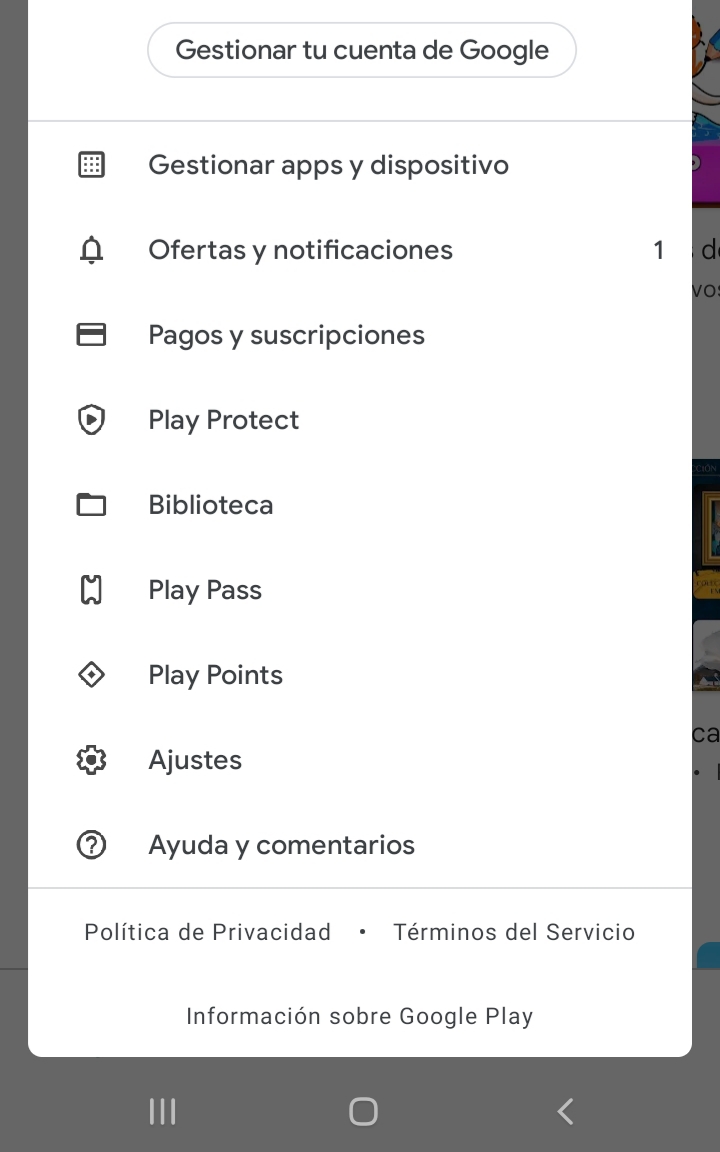720x1152 pixels.
Task: Tap Gestionar tu cuenta de Google button
Action: click(361, 50)
